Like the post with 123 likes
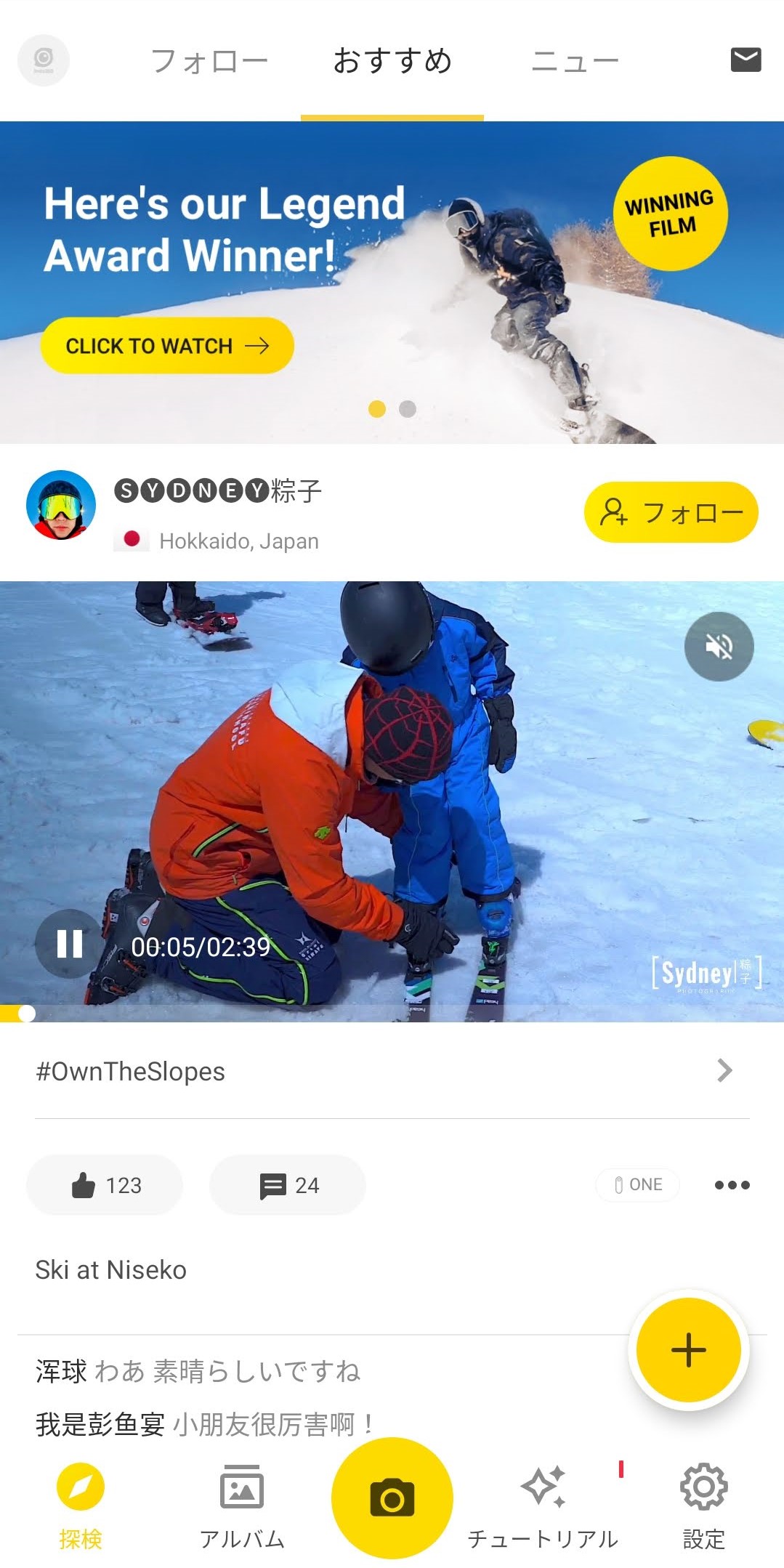The height and width of the screenshot is (1568, 784). [105, 1185]
